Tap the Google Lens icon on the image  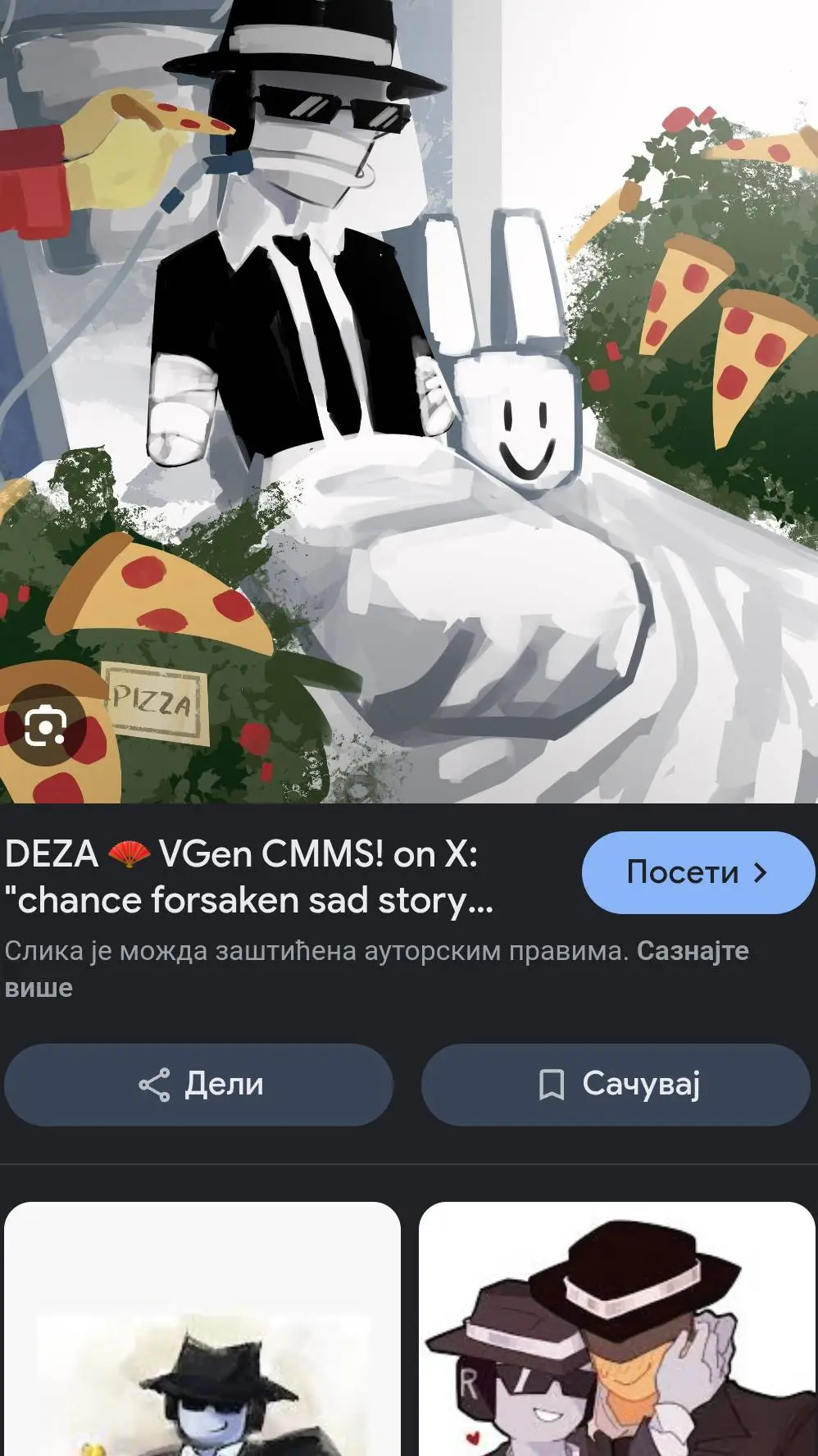(45, 726)
